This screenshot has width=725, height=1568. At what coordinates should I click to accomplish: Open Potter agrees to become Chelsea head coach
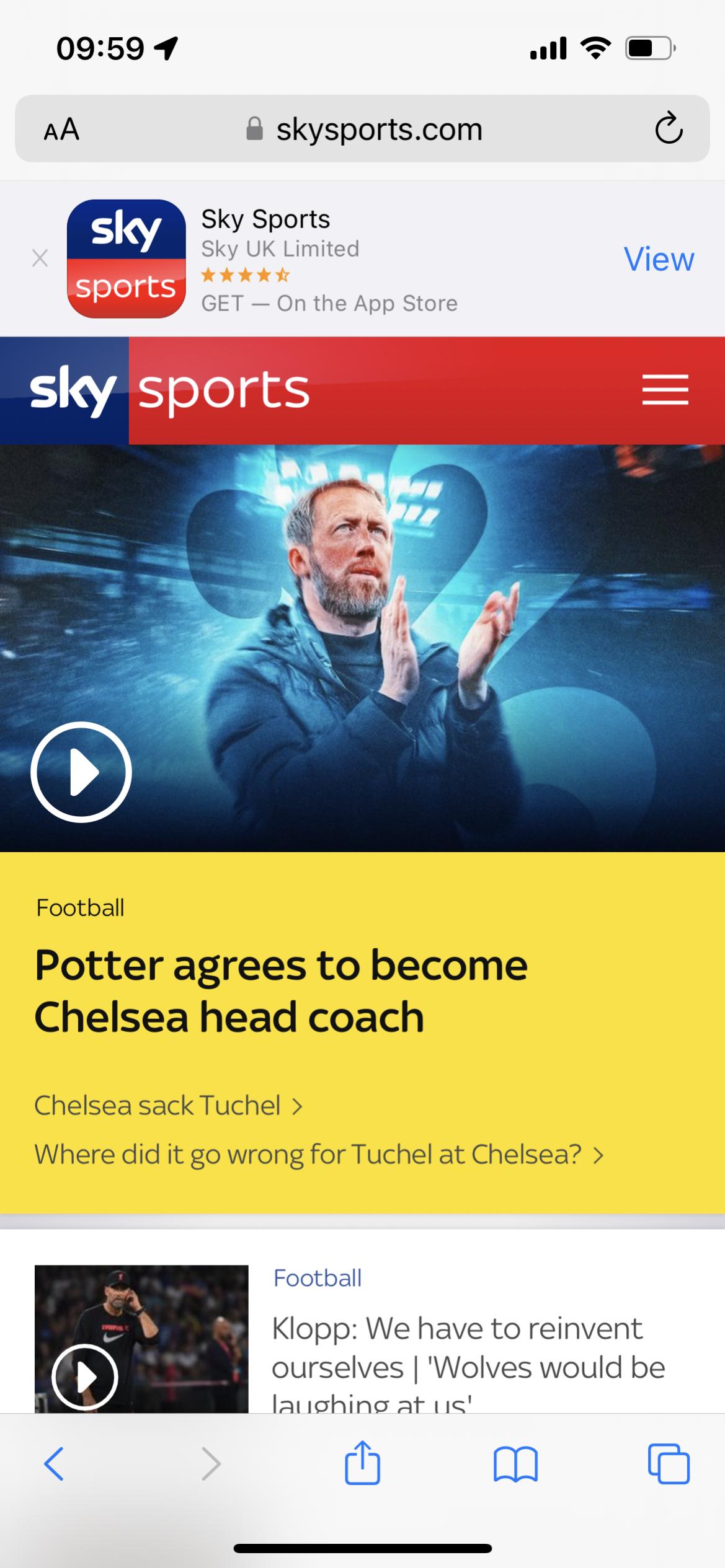(282, 991)
